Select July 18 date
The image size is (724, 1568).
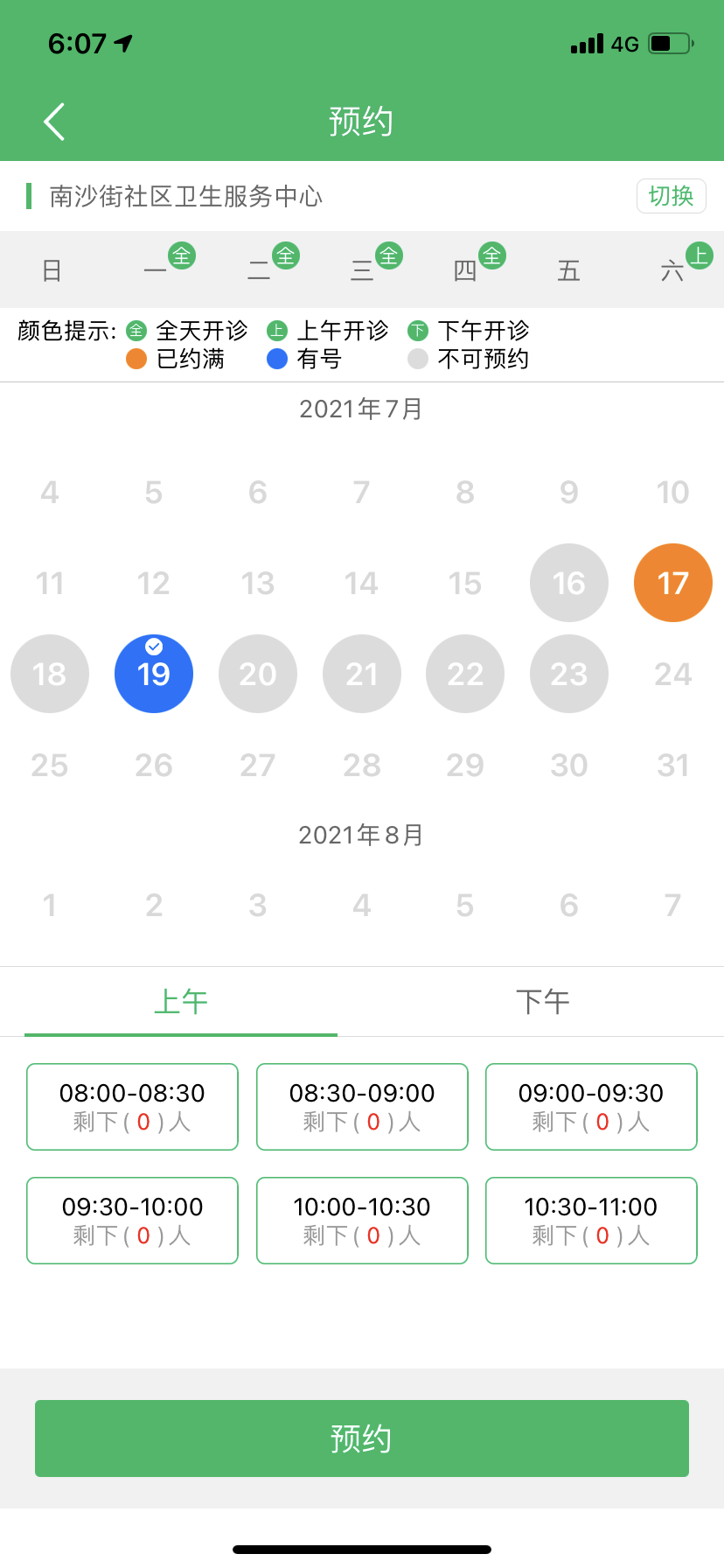click(50, 674)
